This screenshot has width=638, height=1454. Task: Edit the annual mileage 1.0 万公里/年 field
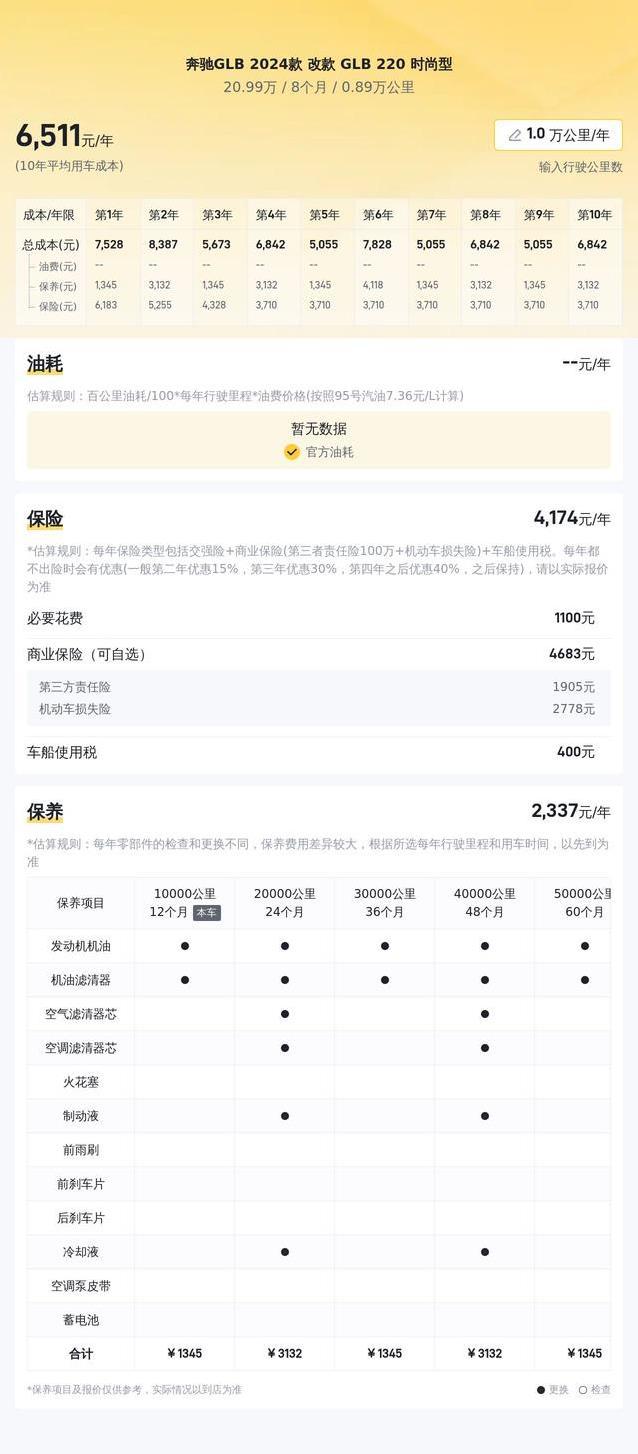(558, 135)
